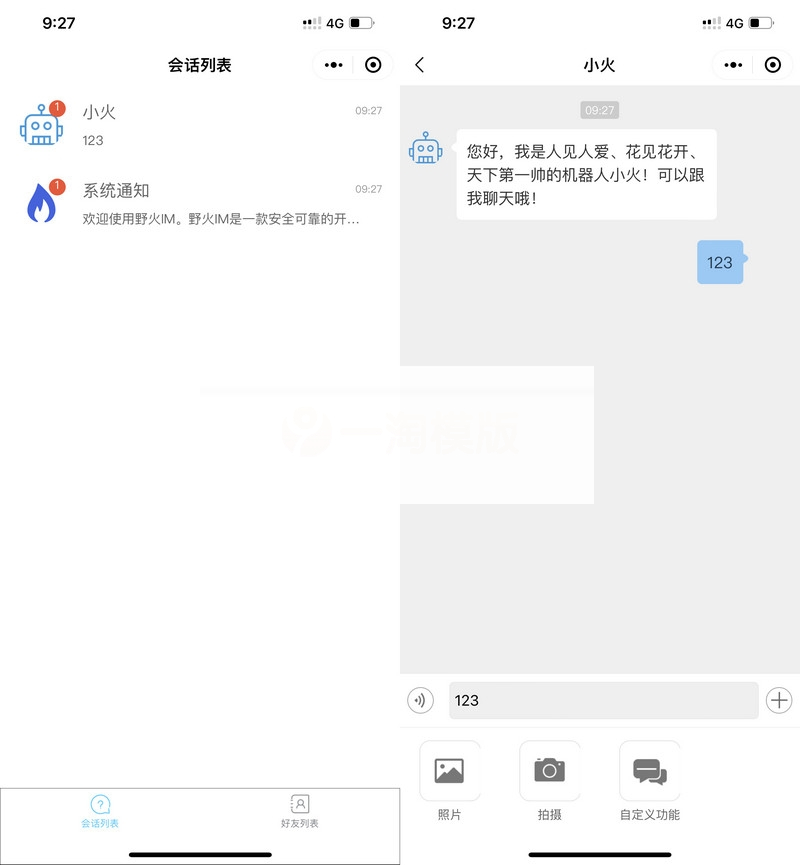Choose 照片 to send a photo

(x=450, y=771)
